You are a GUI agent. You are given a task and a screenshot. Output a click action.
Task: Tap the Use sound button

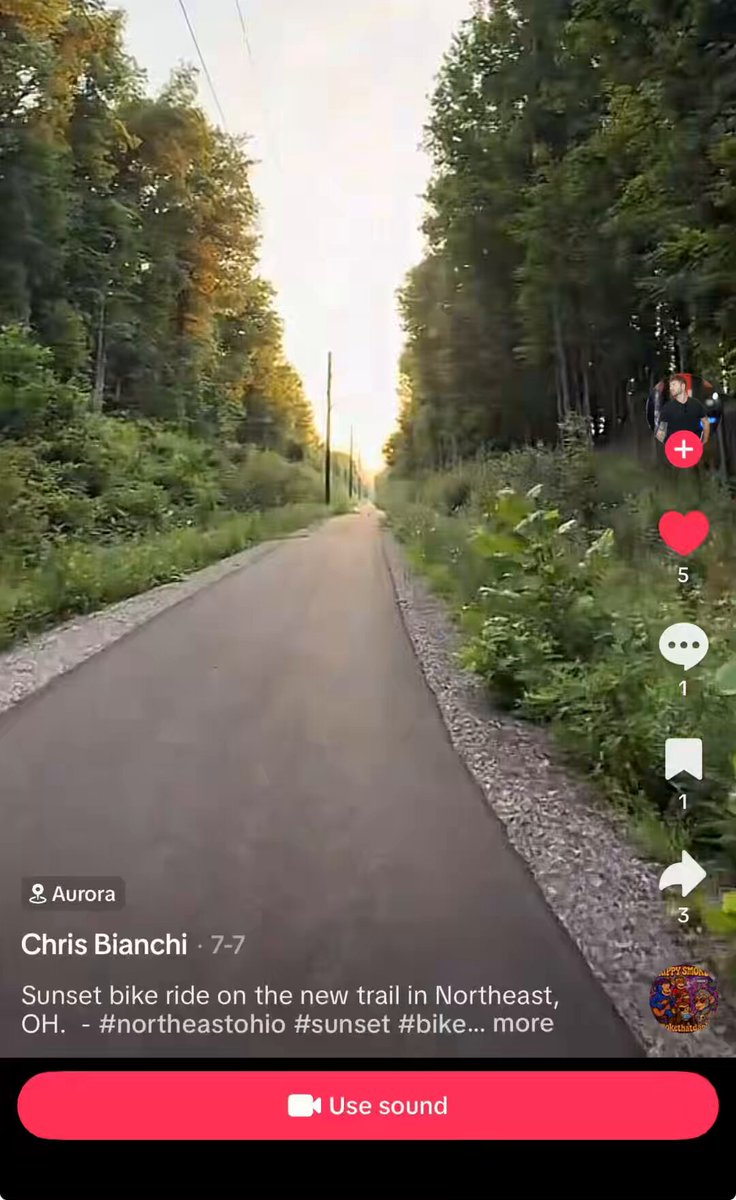click(x=368, y=1105)
